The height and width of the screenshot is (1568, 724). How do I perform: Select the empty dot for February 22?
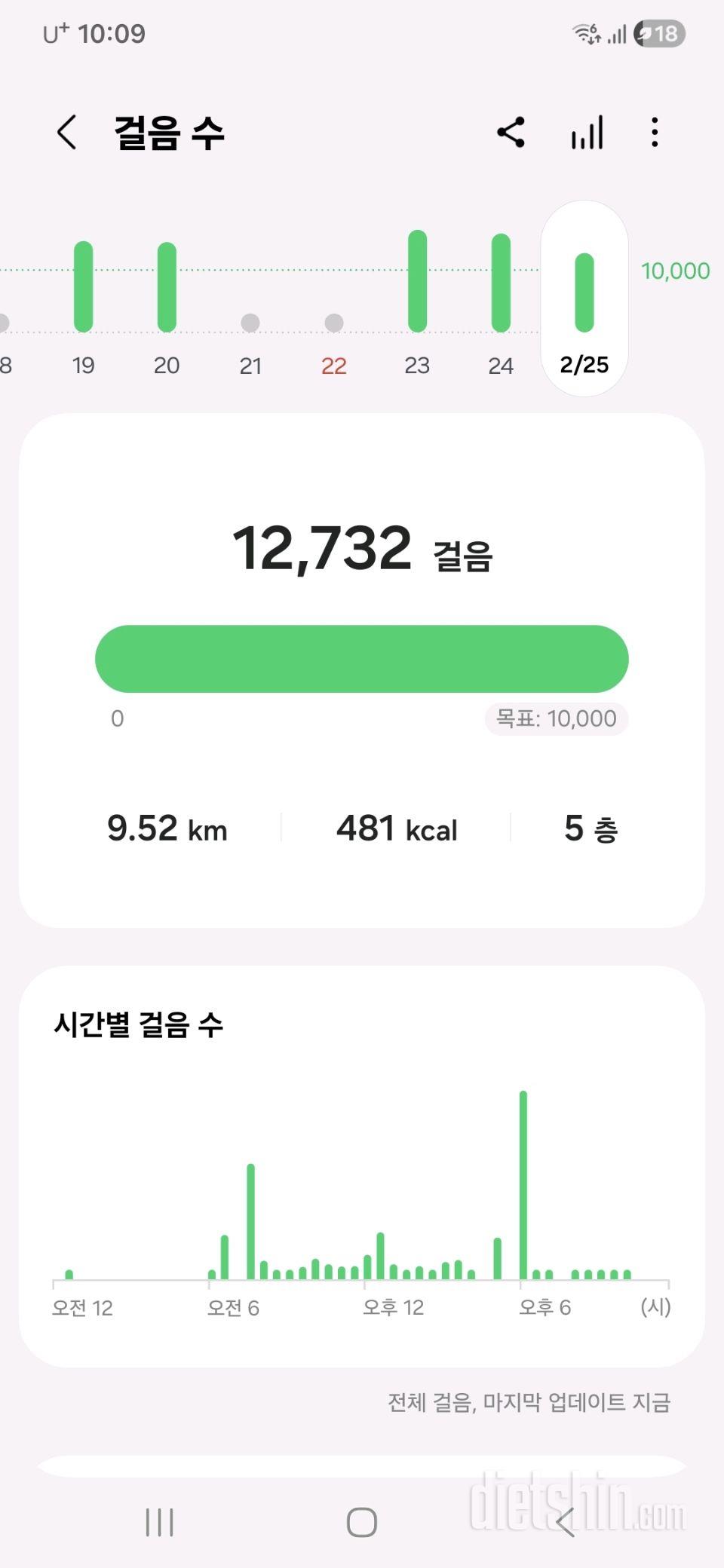pos(333,323)
